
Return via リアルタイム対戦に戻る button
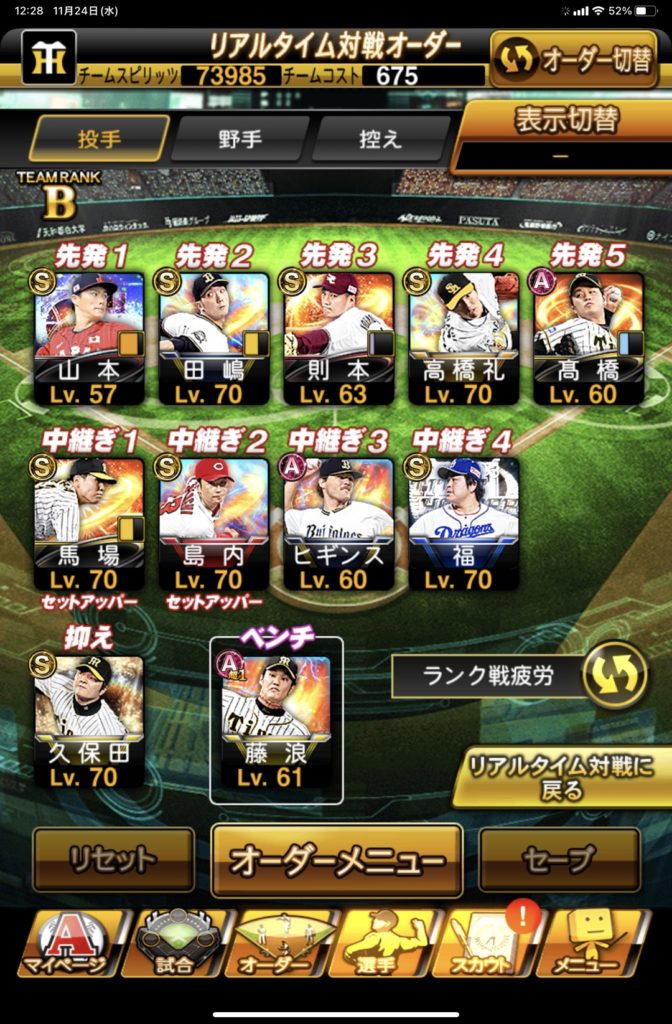(x=560, y=778)
